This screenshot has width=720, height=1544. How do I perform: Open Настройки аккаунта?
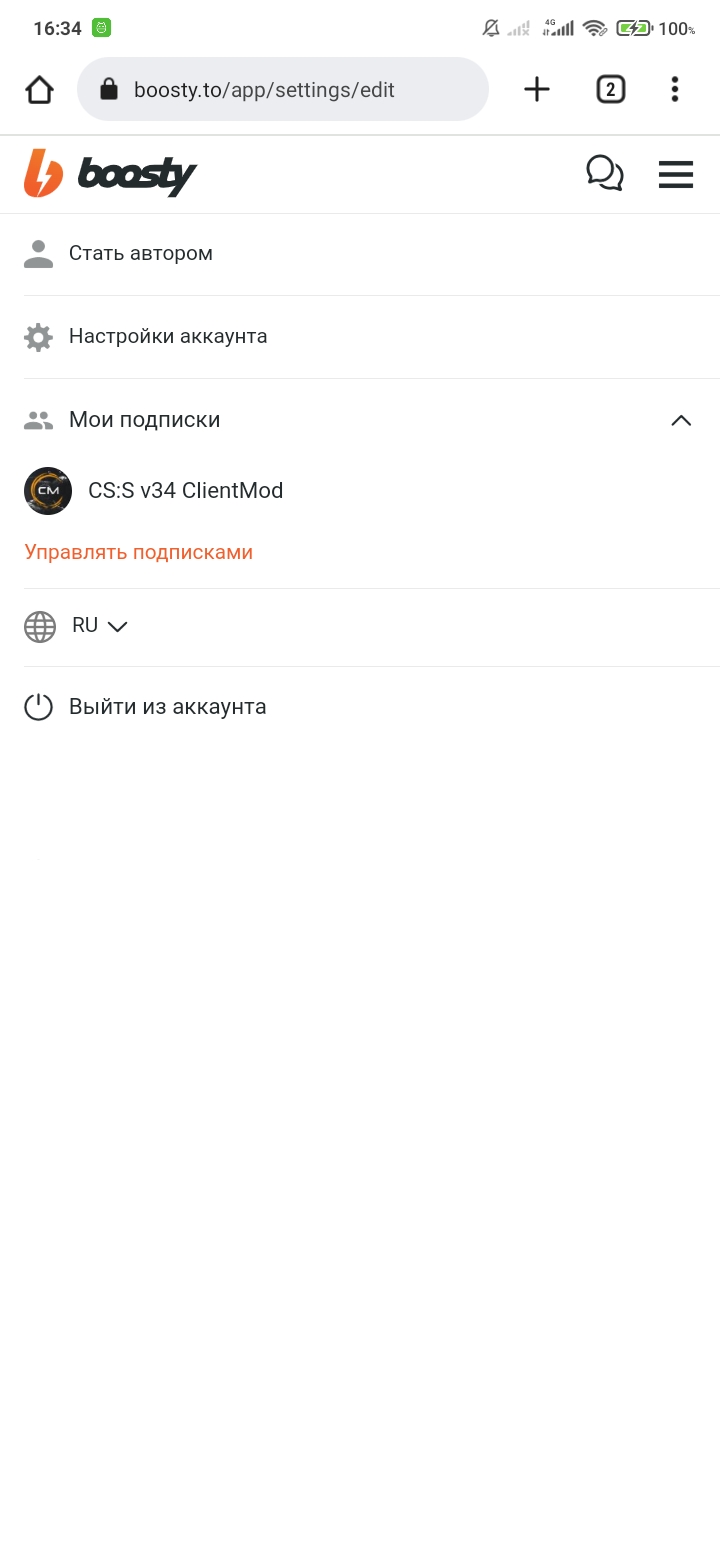pos(167,337)
